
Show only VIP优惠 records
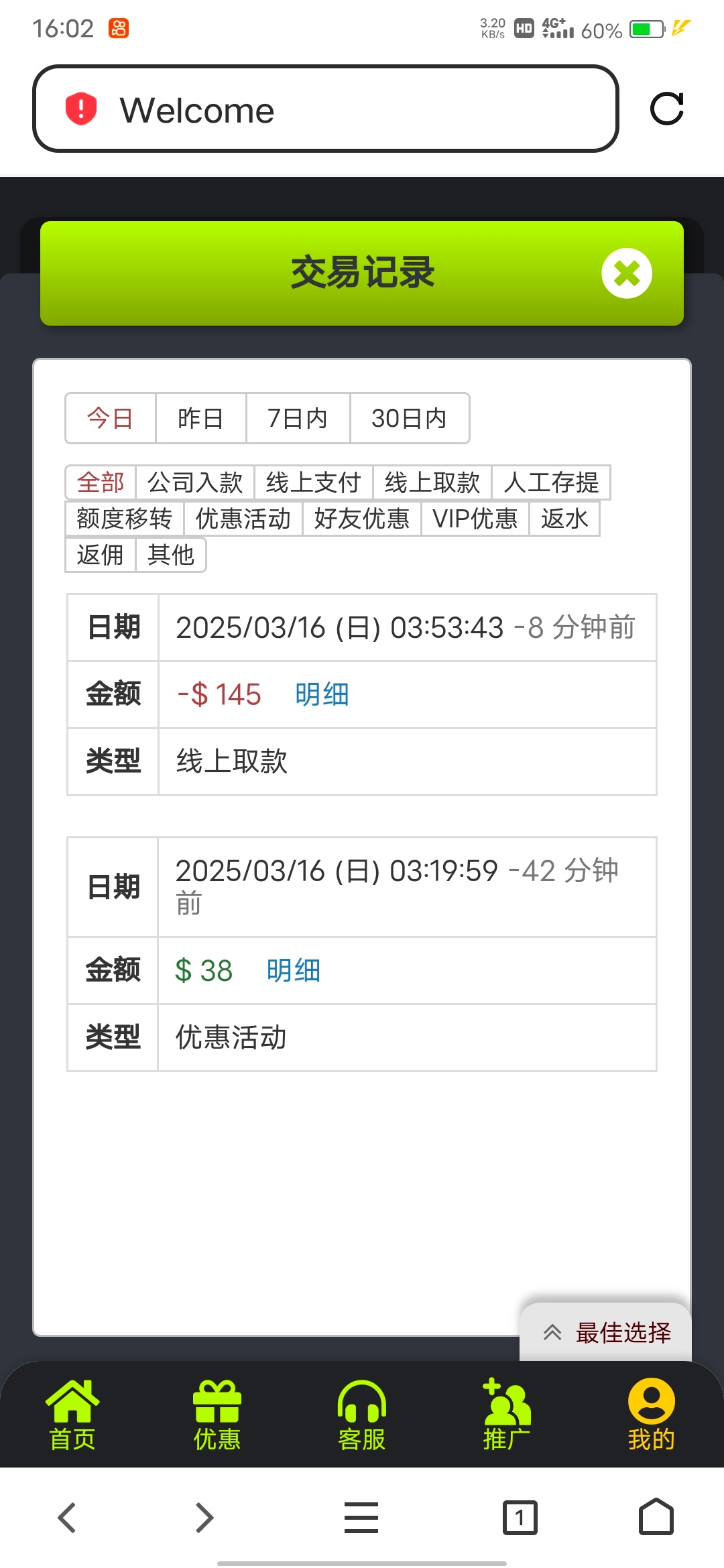coord(475,519)
